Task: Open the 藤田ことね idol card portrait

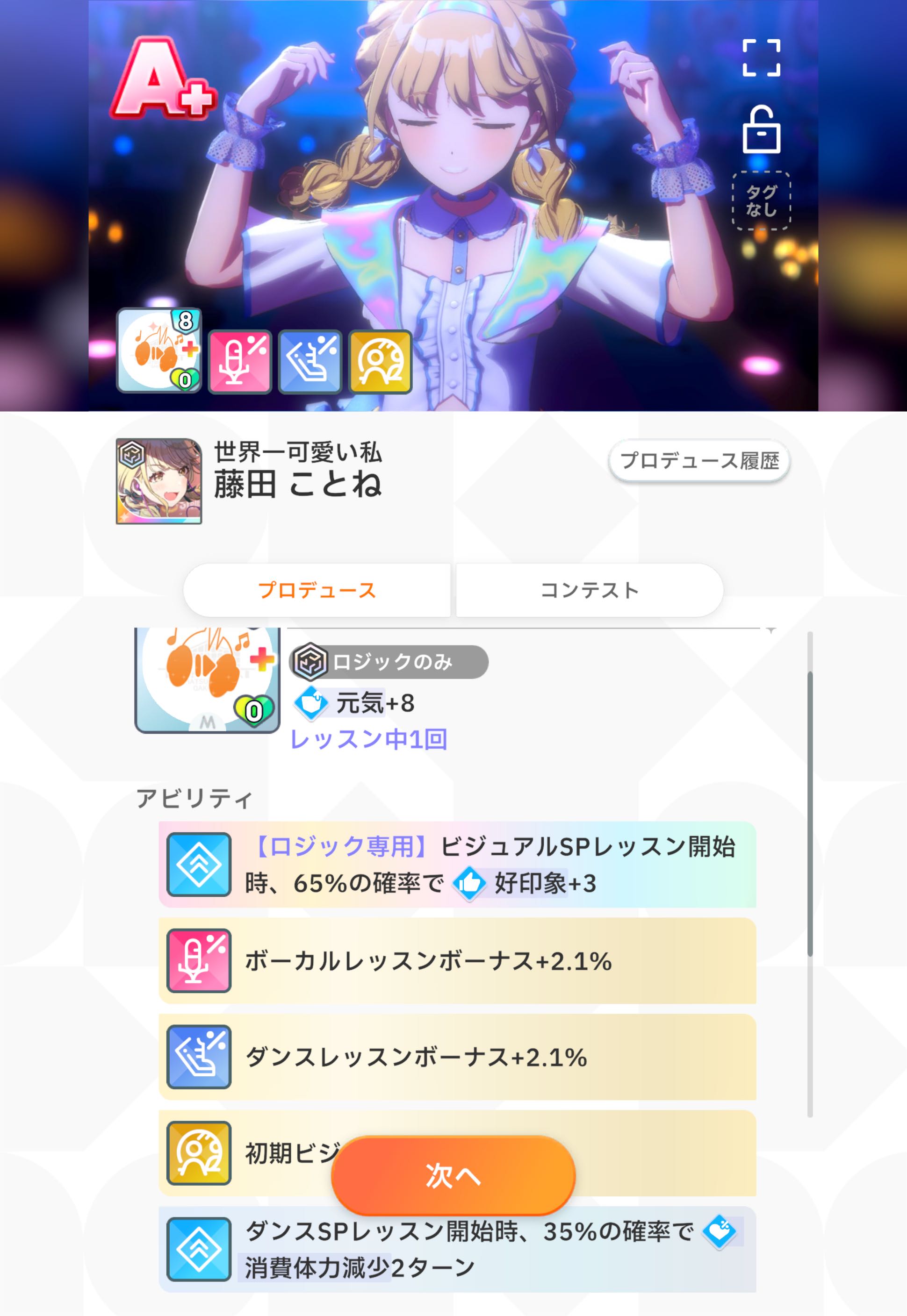Action: (x=158, y=481)
